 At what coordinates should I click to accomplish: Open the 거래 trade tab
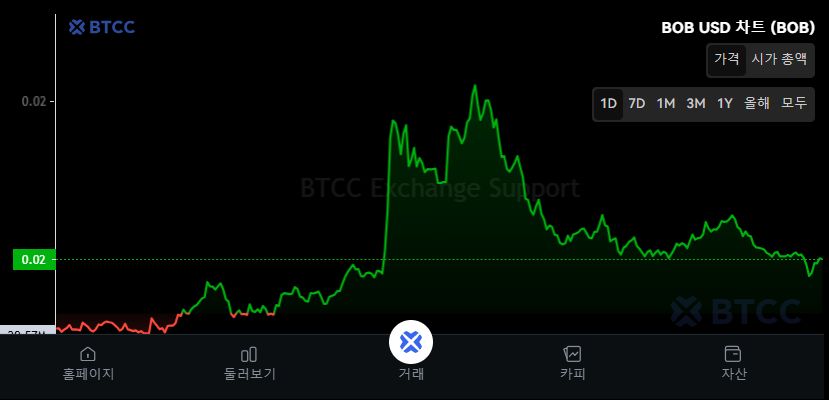tap(411, 352)
